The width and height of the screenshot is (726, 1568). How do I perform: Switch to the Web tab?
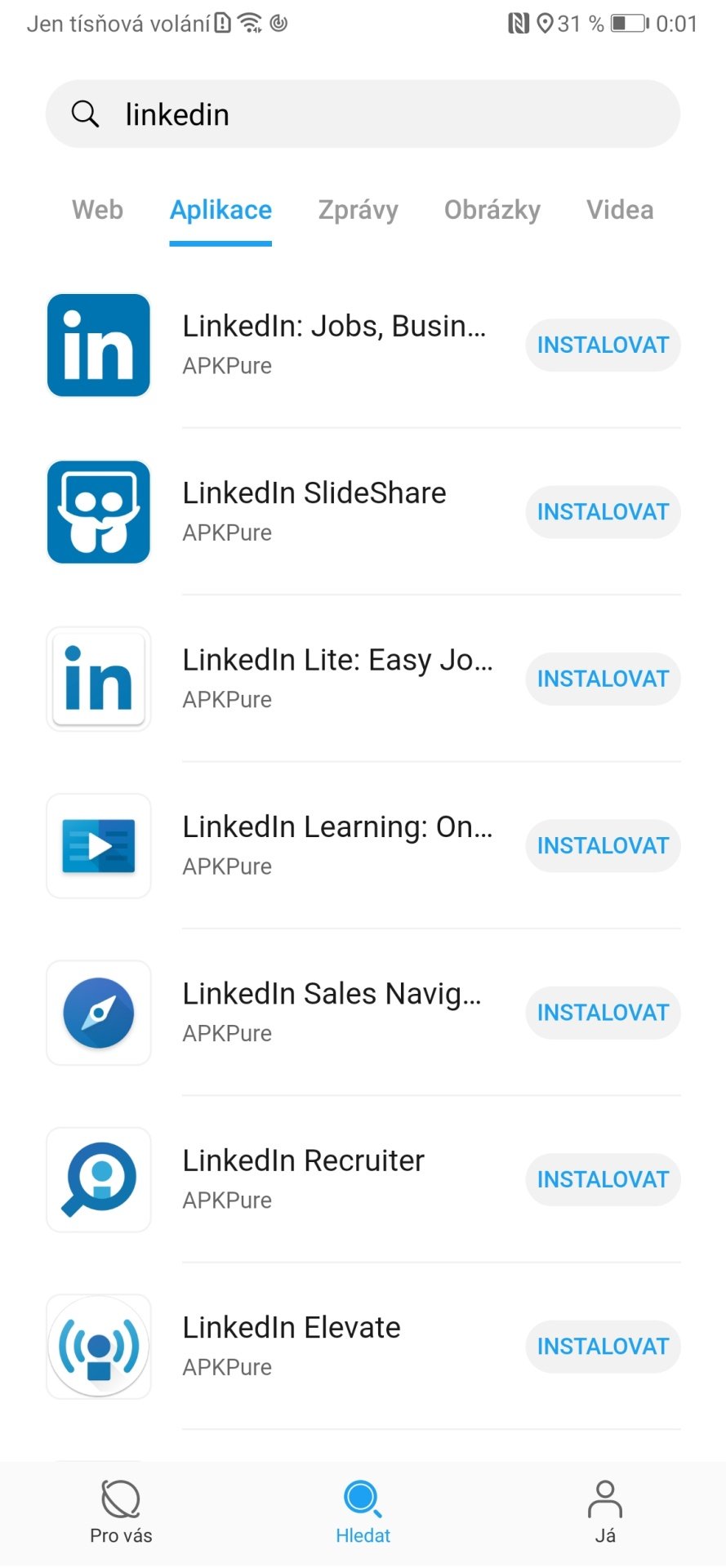point(97,210)
